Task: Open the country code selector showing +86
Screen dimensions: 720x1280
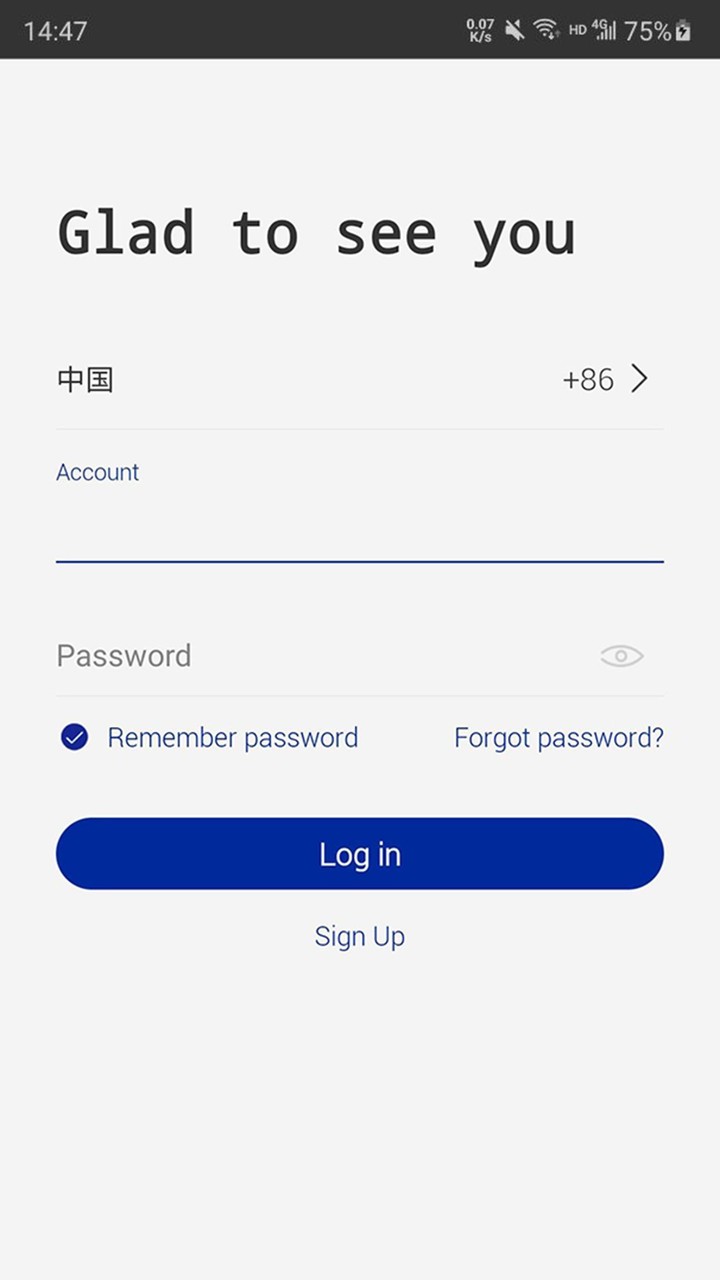Action: click(604, 380)
